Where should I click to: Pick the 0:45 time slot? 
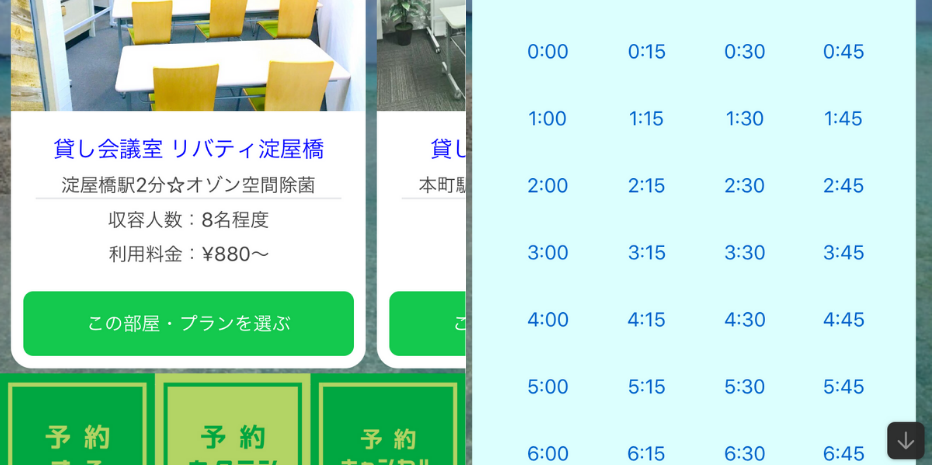point(843,51)
